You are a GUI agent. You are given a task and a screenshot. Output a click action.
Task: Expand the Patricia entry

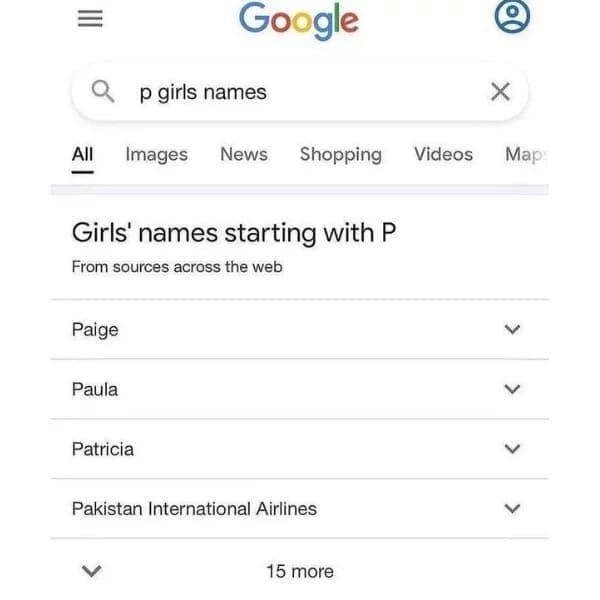point(512,449)
